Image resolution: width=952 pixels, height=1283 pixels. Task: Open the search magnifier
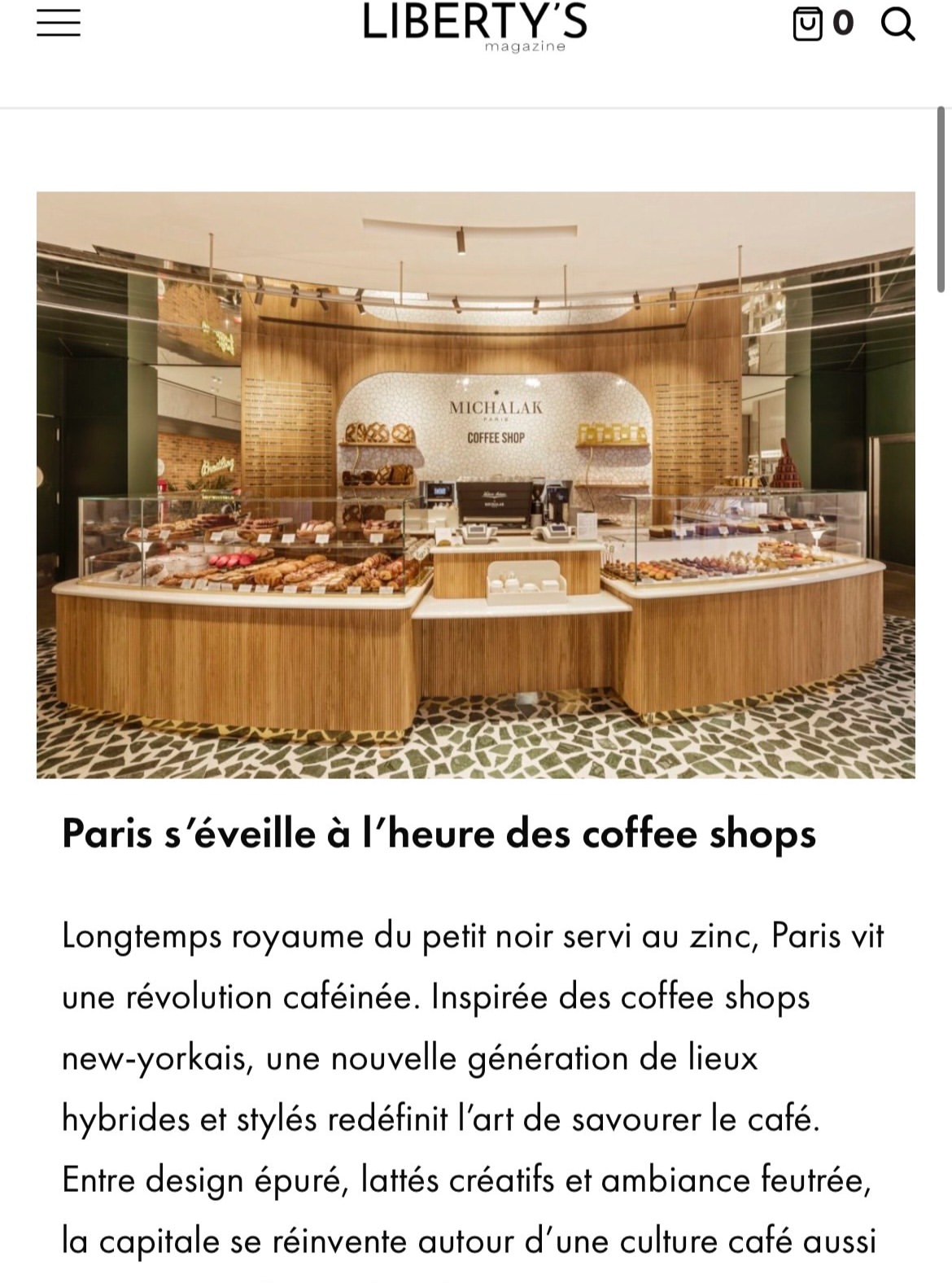pos(897,24)
